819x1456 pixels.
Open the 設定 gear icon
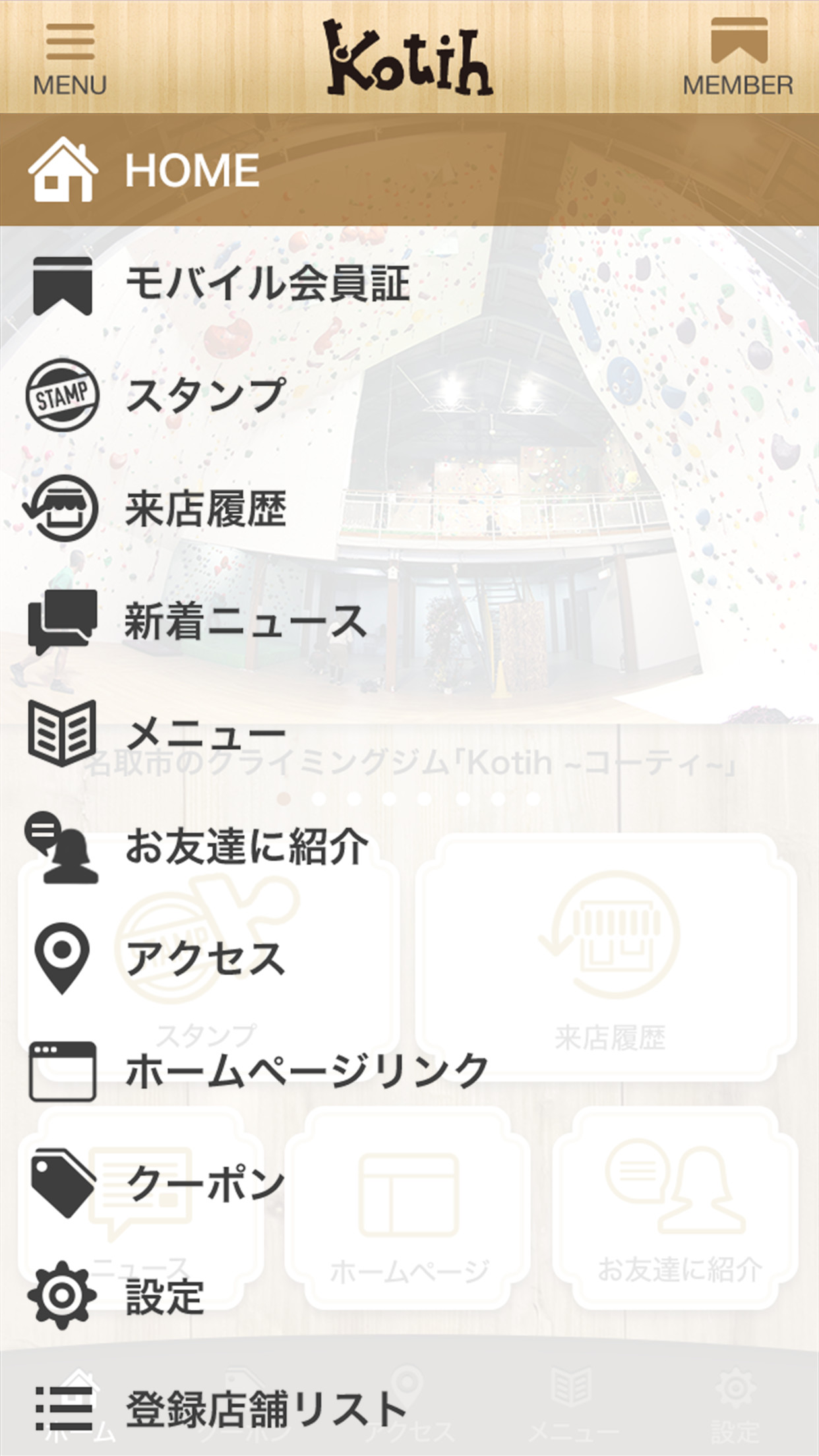pyautogui.click(x=63, y=1296)
